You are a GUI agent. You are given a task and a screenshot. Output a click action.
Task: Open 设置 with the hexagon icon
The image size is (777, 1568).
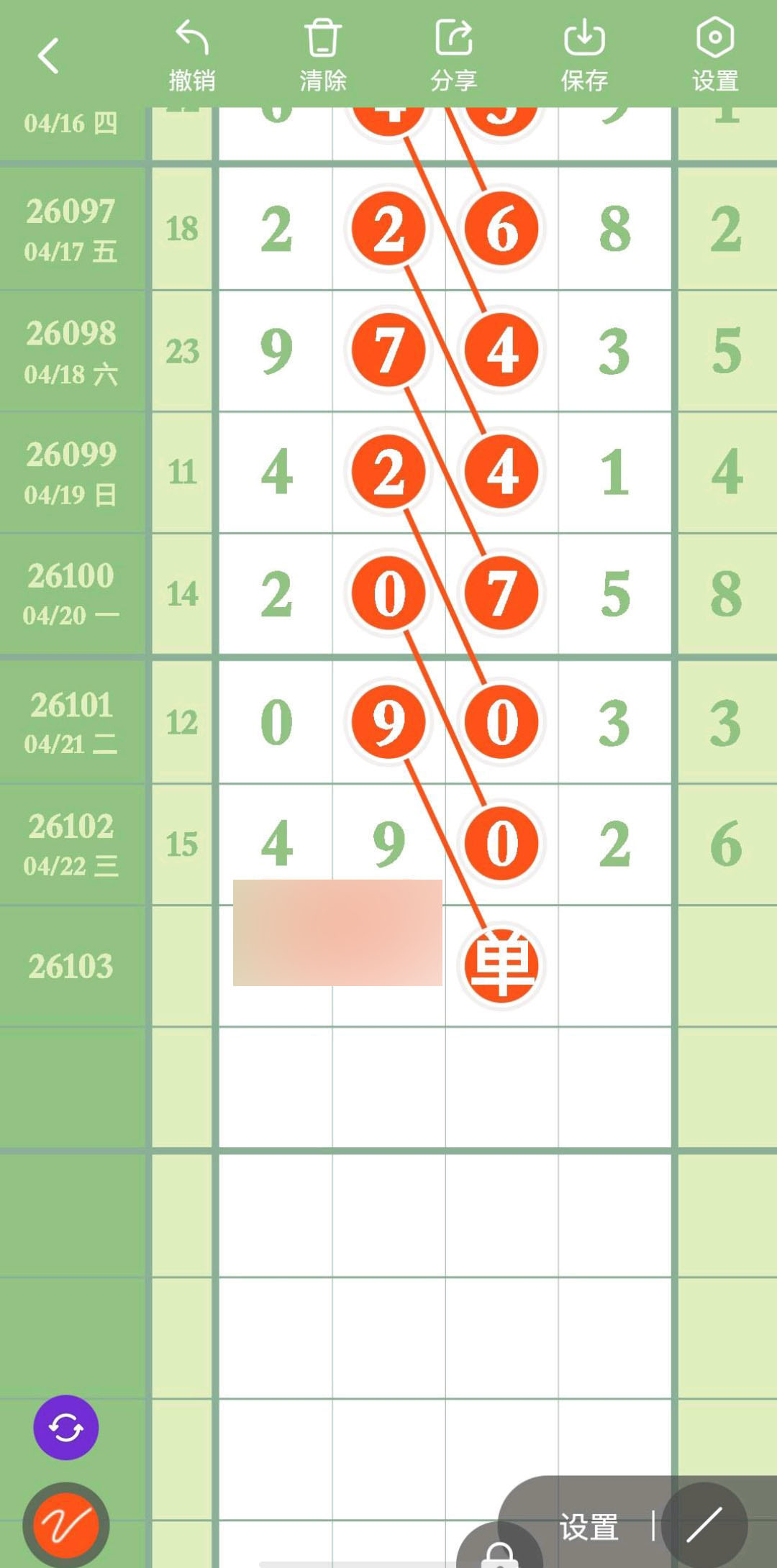[x=715, y=56]
